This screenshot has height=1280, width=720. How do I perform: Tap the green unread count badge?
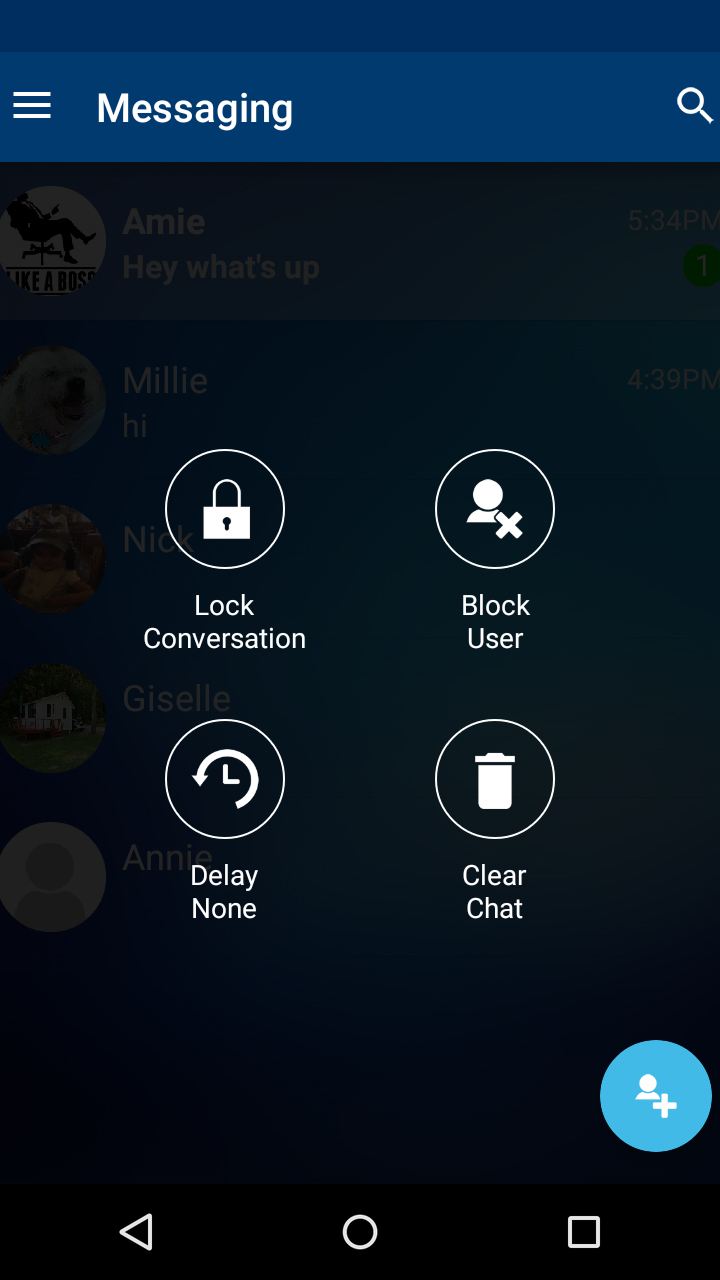702,266
